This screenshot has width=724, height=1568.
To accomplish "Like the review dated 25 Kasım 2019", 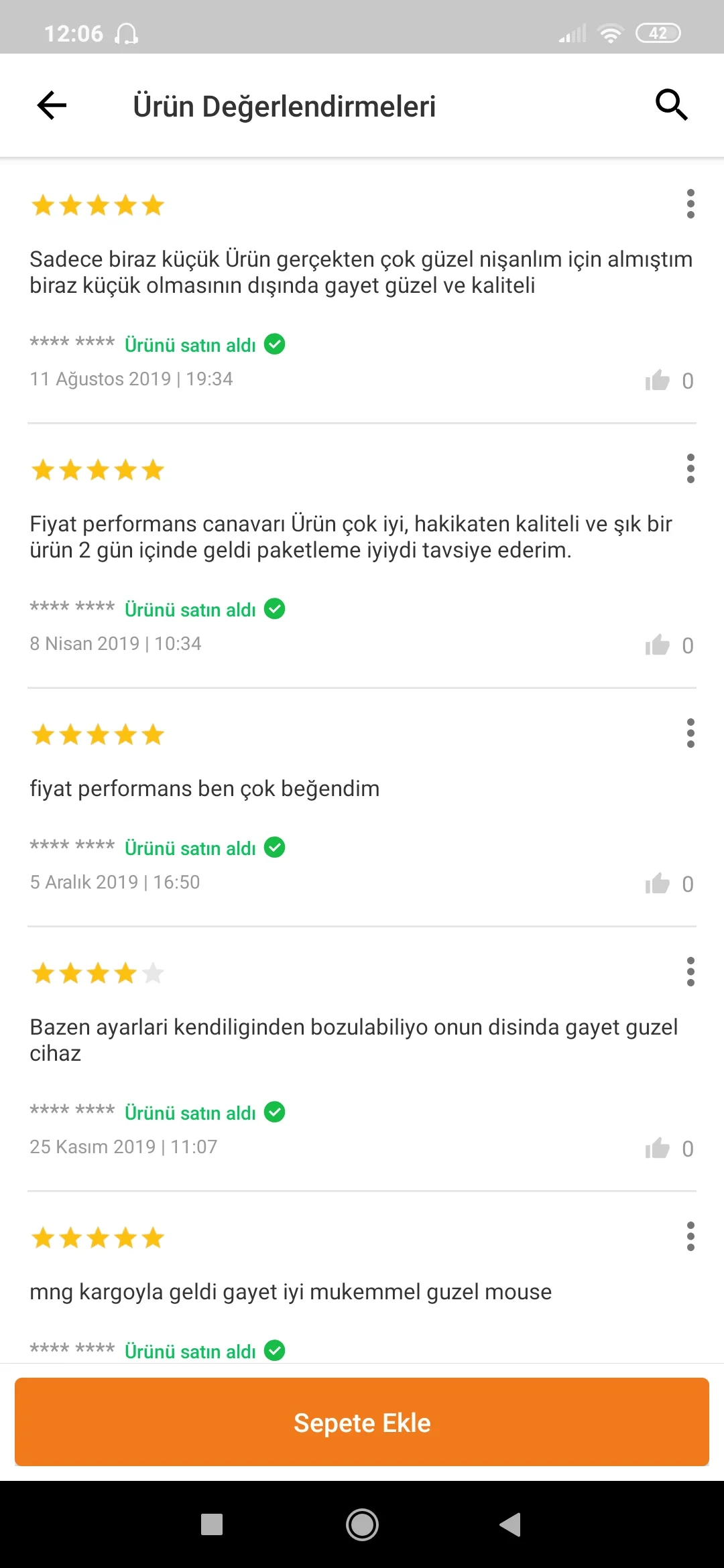I will 658,1148.
